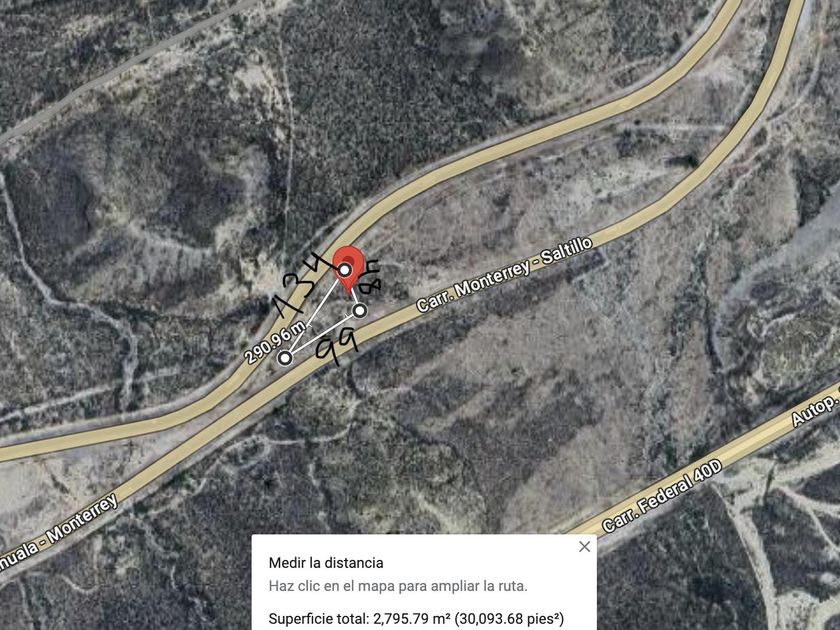Screen dimensions: 840x630
Task: Select the measurement point nearest Carr. Monterrey - Saltillo label
Action: [x=360, y=311]
